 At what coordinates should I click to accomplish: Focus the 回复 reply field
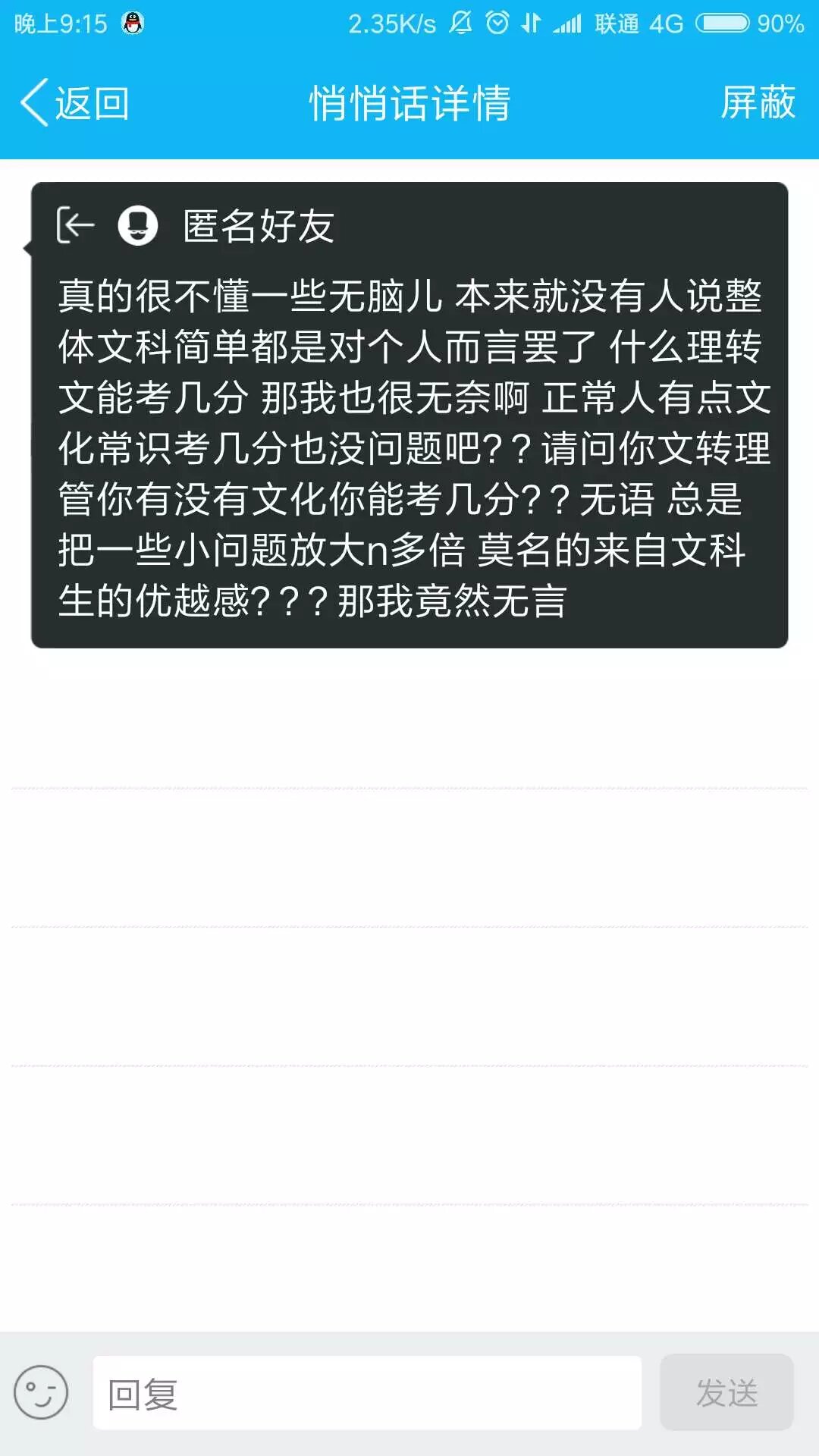pyautogui.click(x=367, y=1394)
